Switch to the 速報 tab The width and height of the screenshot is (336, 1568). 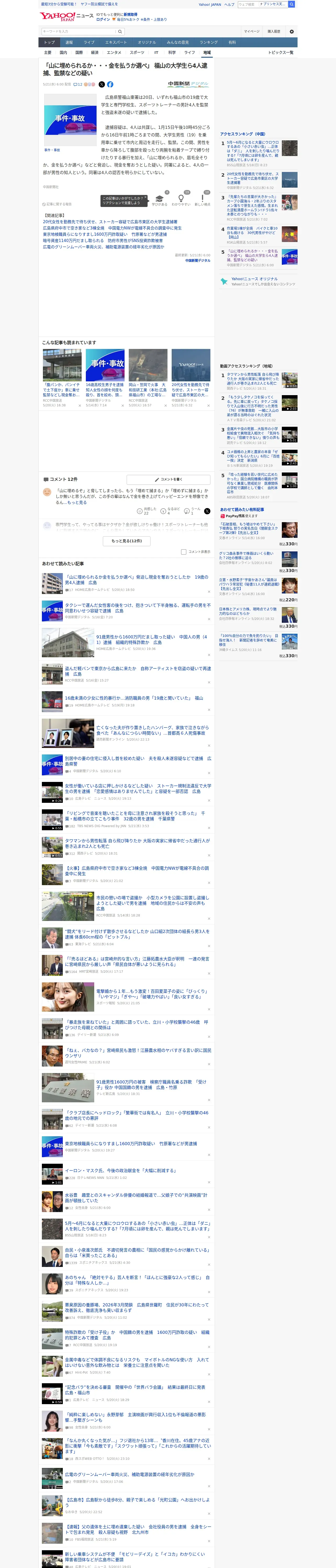(69, 43)
